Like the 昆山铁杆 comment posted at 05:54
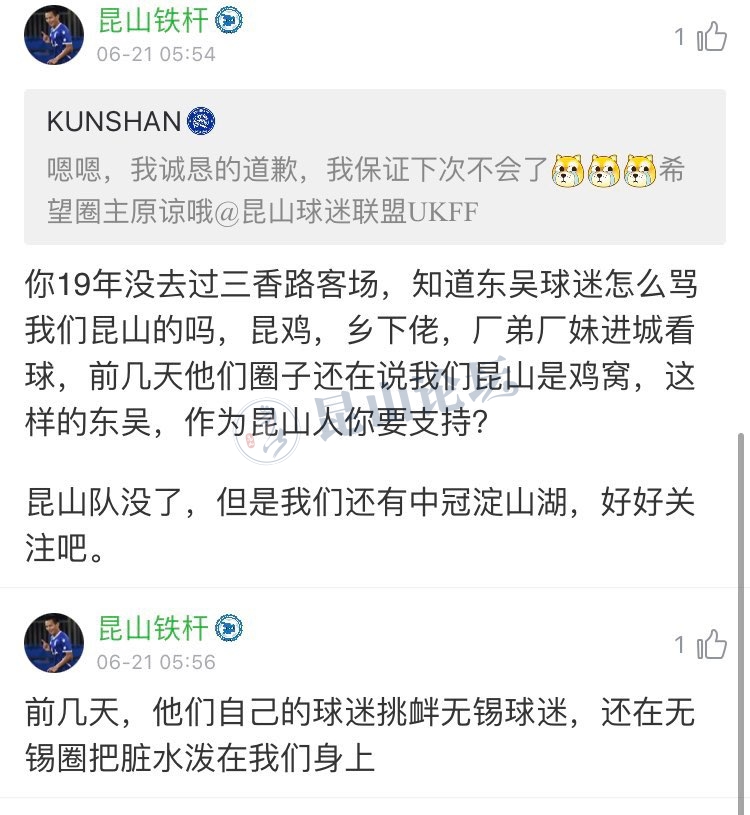The height and width of the screenshot is (815, 750). click(x=711, y=37)
